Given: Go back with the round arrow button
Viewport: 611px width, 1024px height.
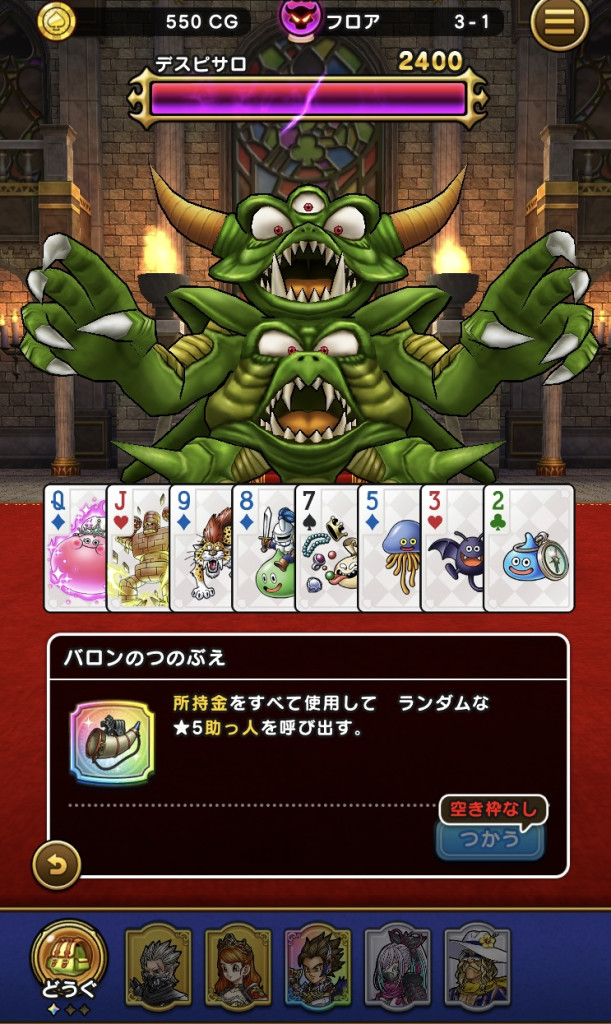Looking at the screenshot, I should tap(56, 865).
